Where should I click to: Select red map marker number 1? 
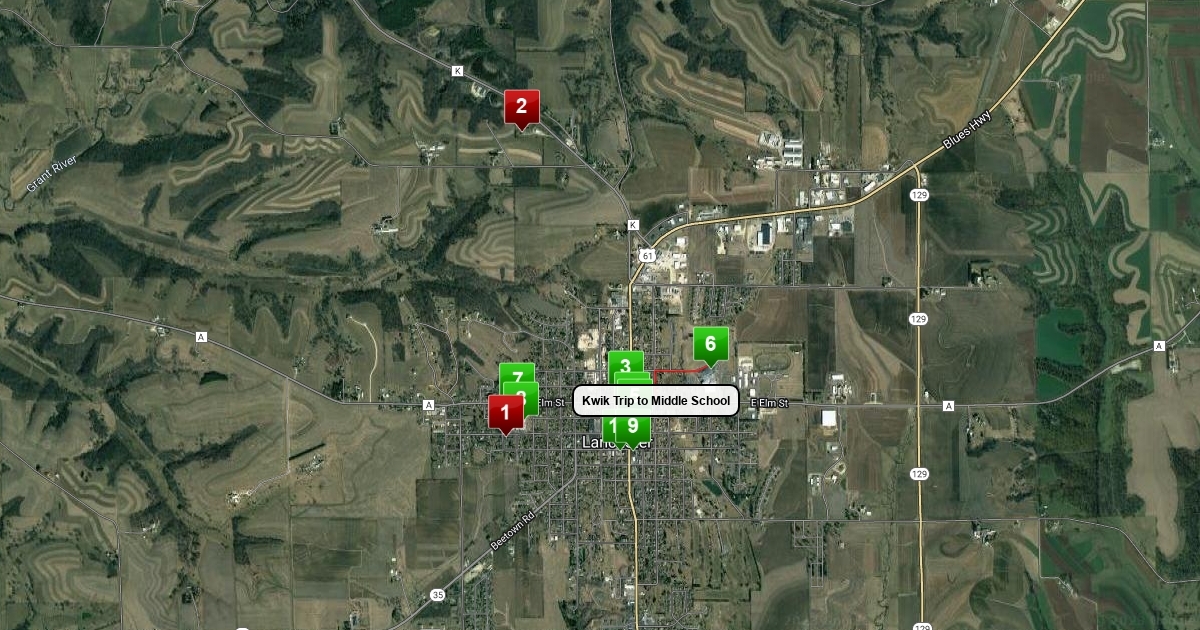(x=505, y=413)
